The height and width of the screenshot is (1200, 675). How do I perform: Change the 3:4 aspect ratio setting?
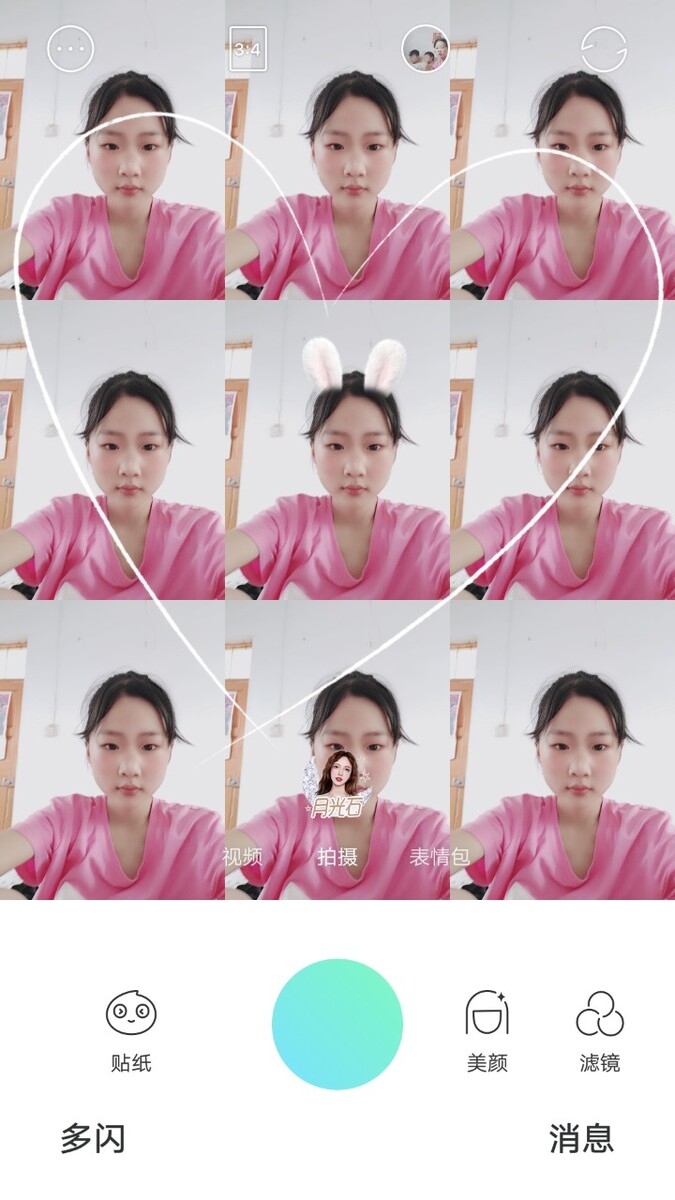pos(248,48)
